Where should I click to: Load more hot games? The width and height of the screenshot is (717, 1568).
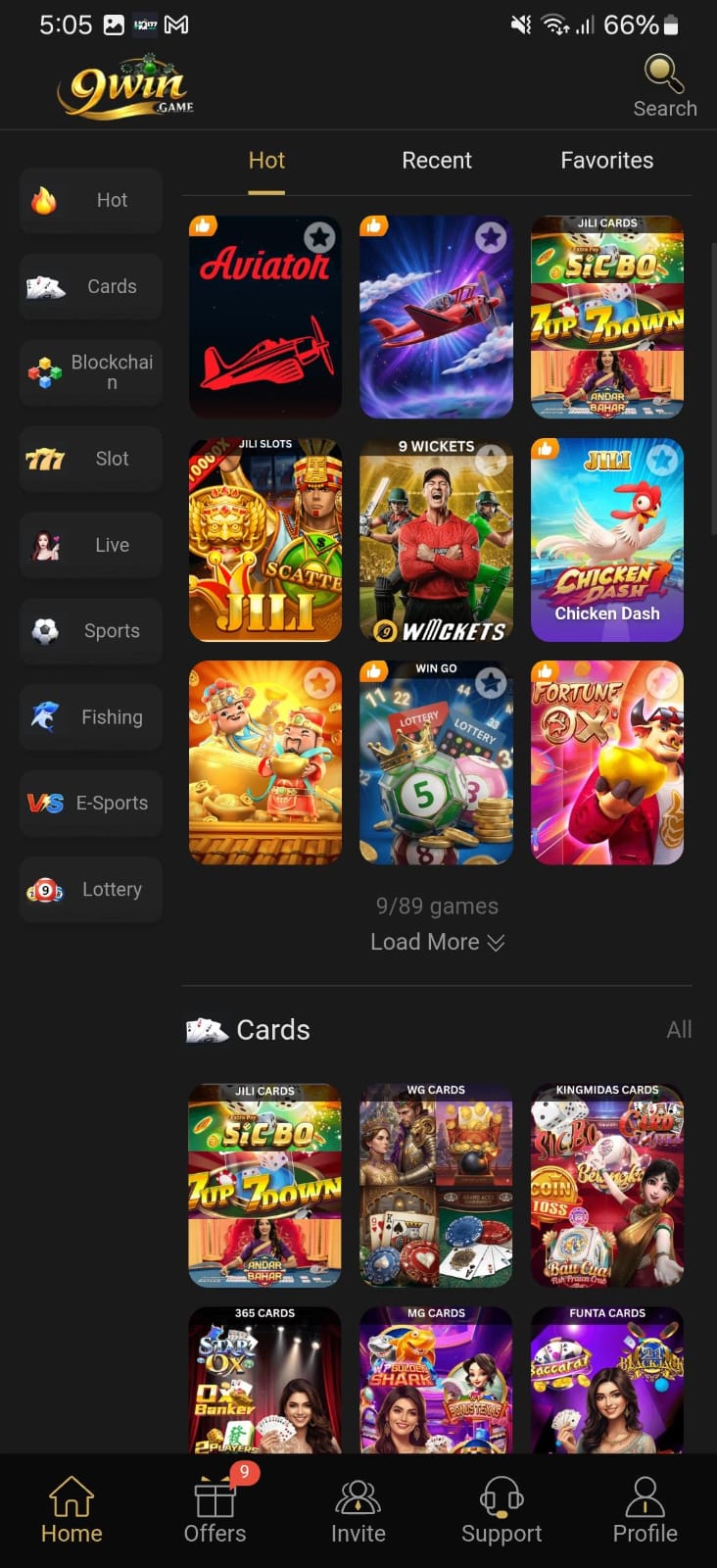pyautogui.click(x=437, y=942)
